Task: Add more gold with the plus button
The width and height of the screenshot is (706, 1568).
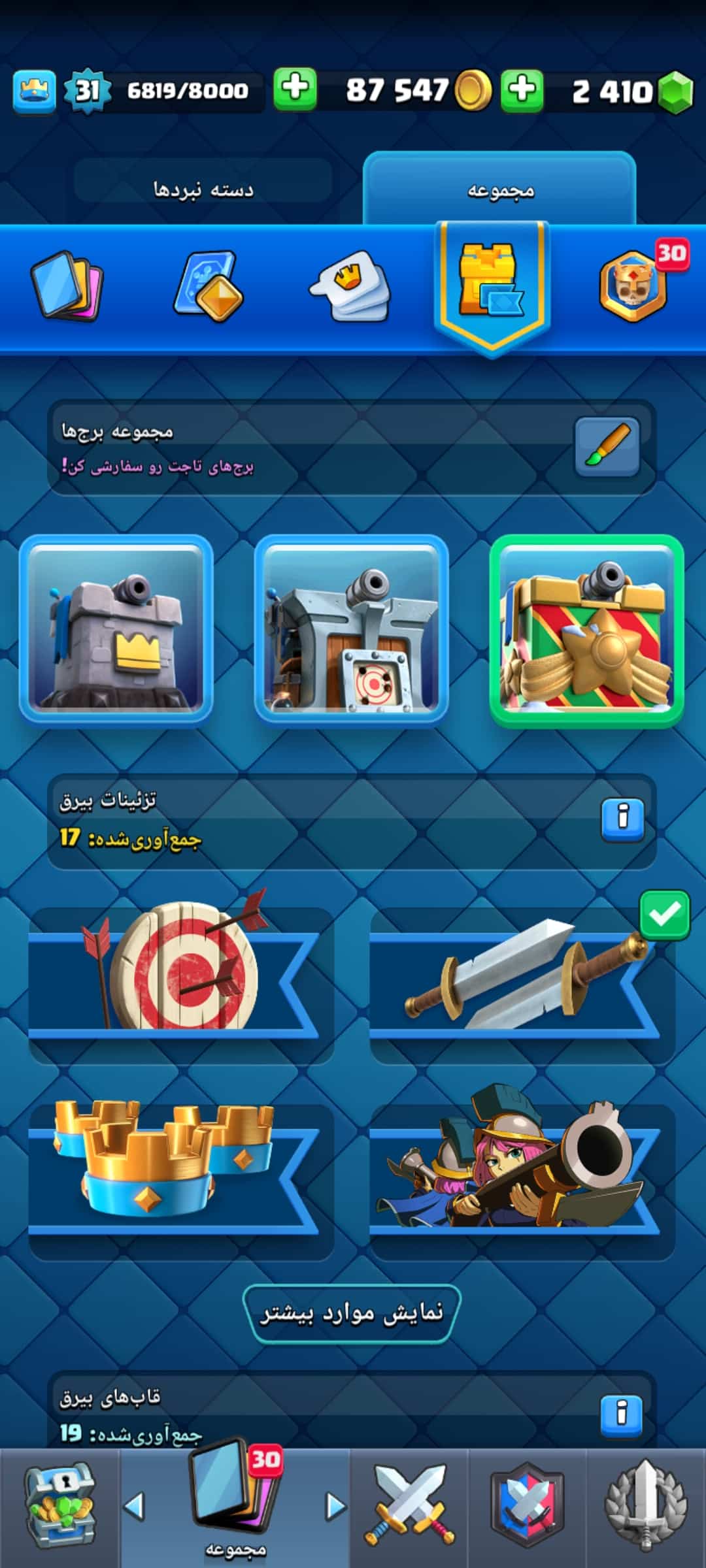Action: coord(295,89)
